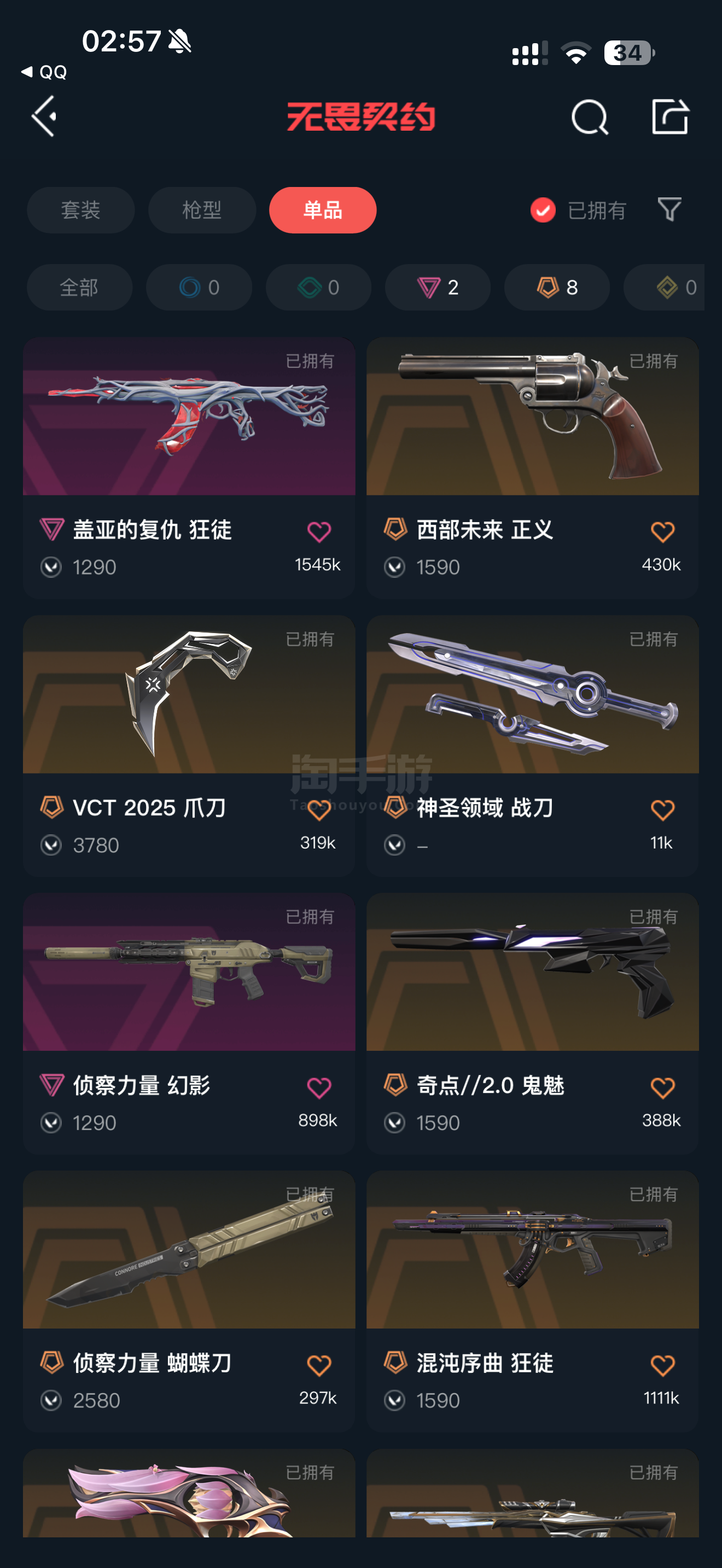The image size is (722, 1568).
Task: Filter by the orange tier chip showing 8
Action: pyautogui.click(x=557, y=288)
